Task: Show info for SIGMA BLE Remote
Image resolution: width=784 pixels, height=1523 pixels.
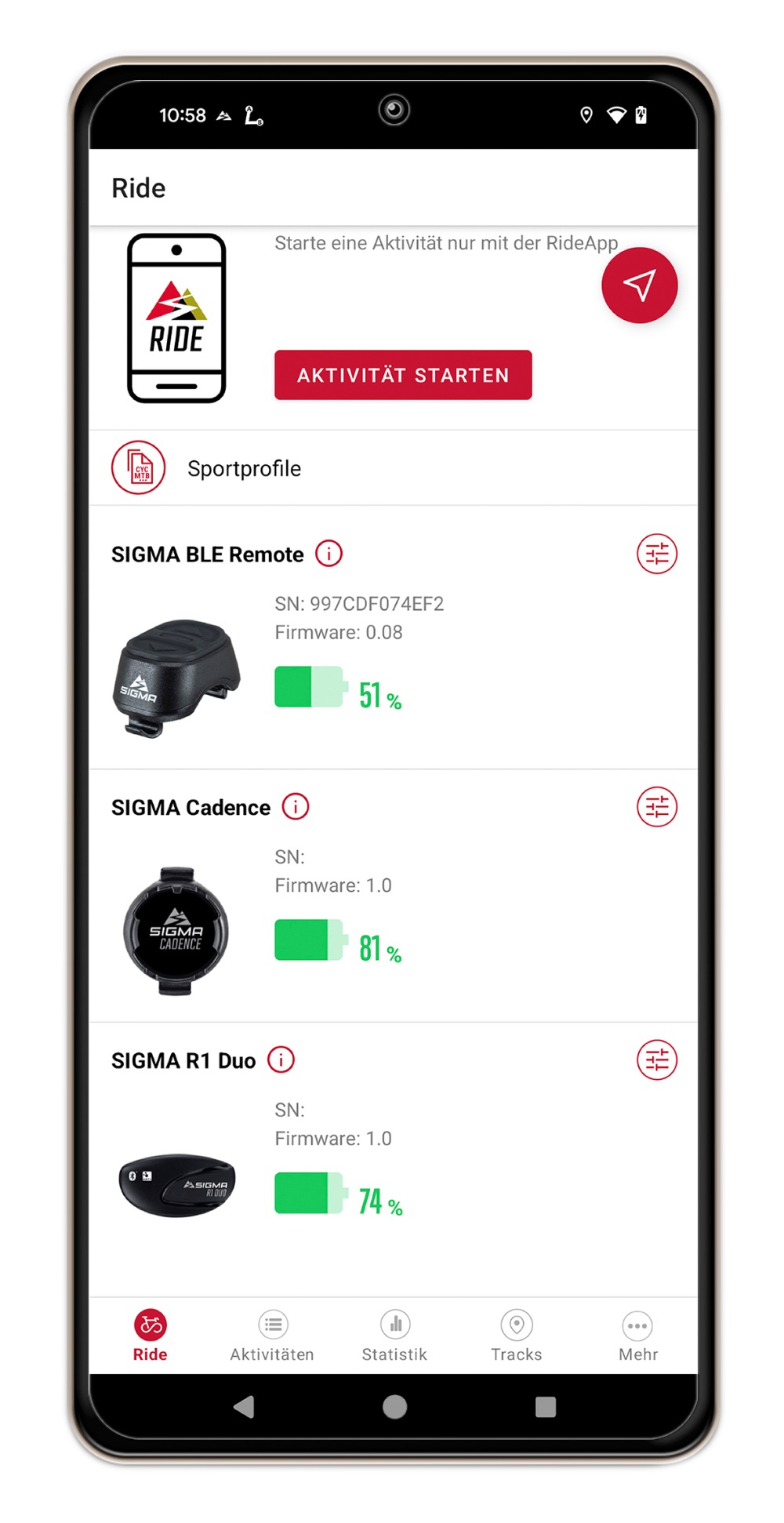Action: coord(328,554)
